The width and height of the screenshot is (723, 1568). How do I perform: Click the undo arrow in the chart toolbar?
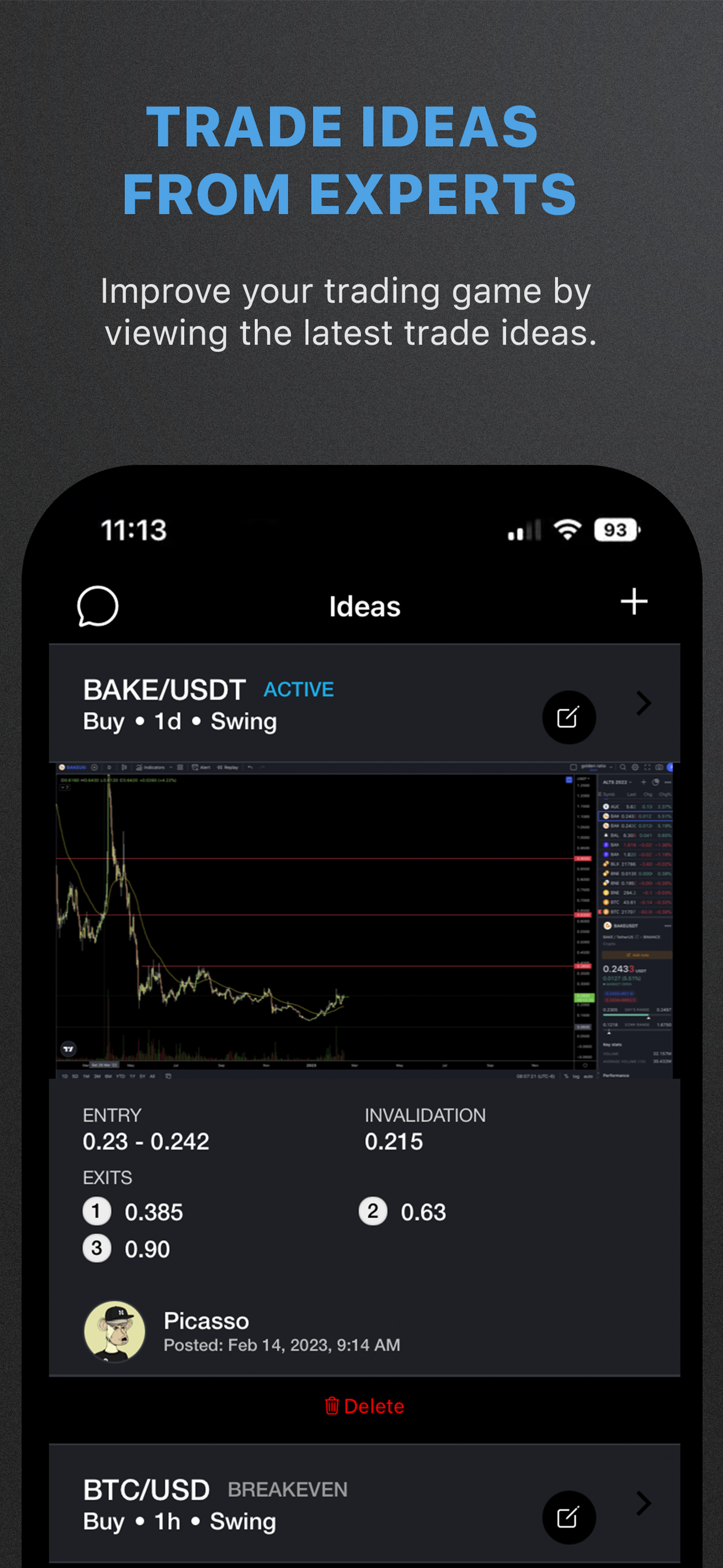[x=250, y=768]
